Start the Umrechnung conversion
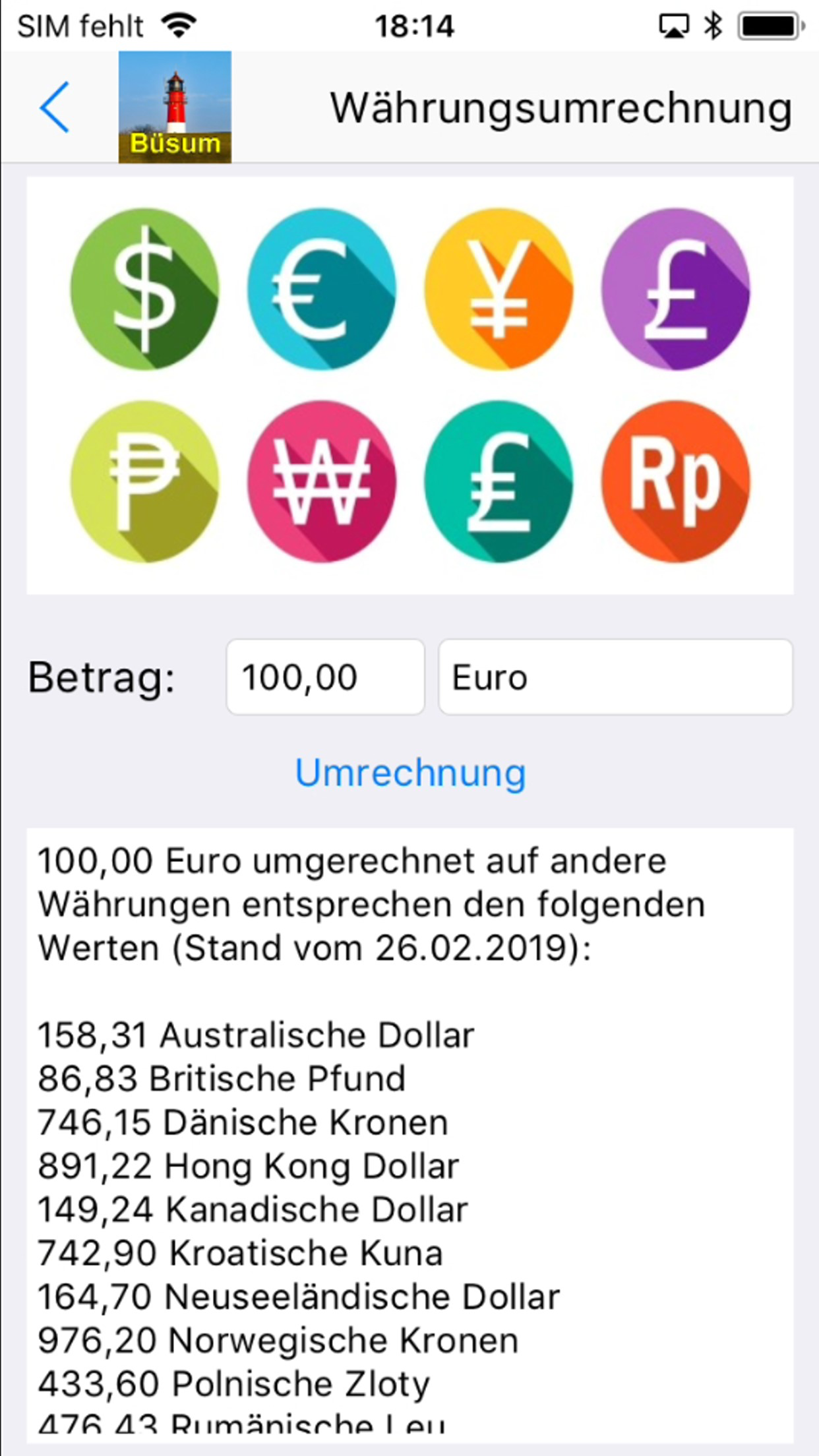The height and width of the screenshot is (1456, 819). point(410,773)
